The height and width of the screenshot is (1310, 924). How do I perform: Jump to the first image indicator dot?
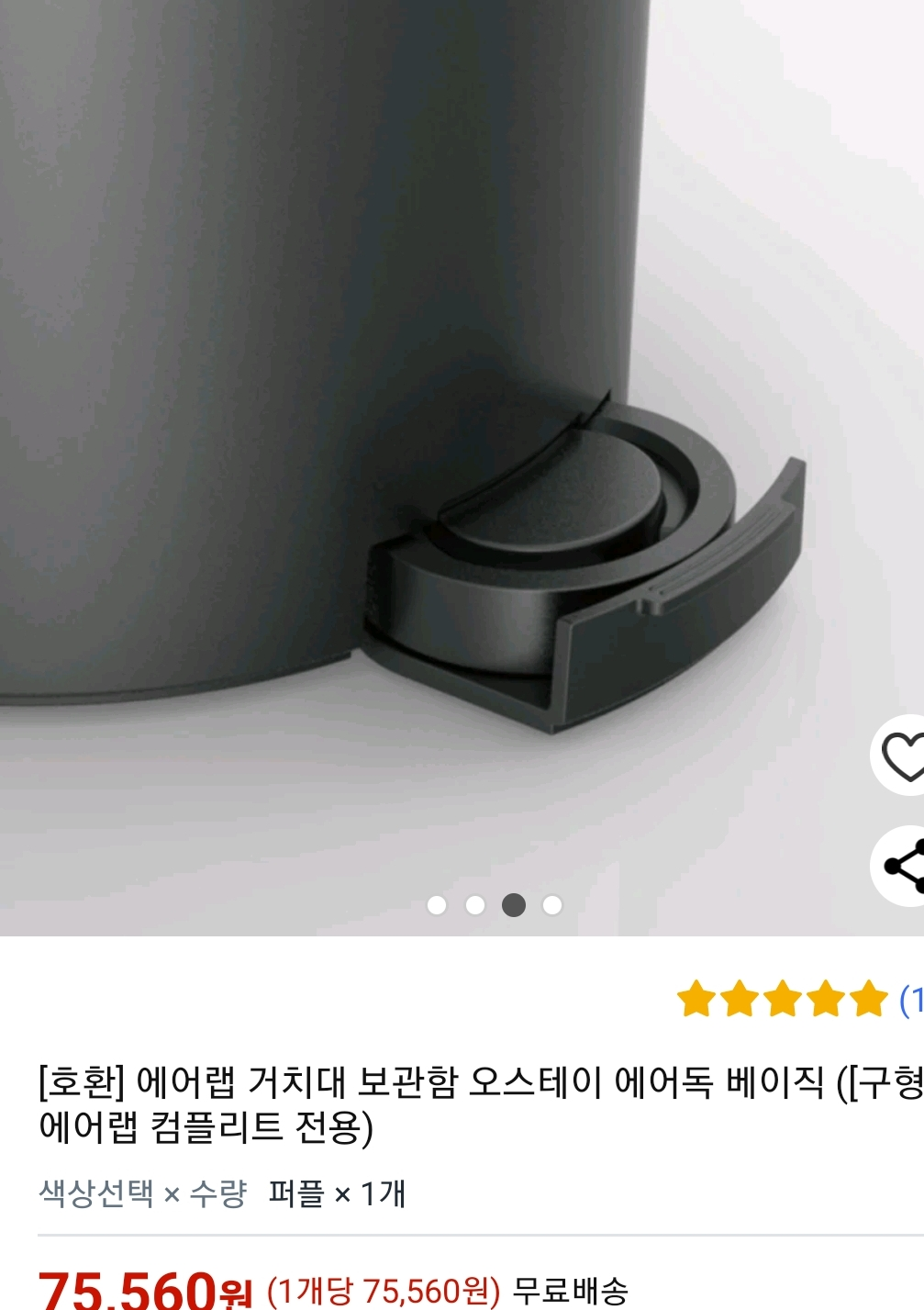(x=437, y=905)
